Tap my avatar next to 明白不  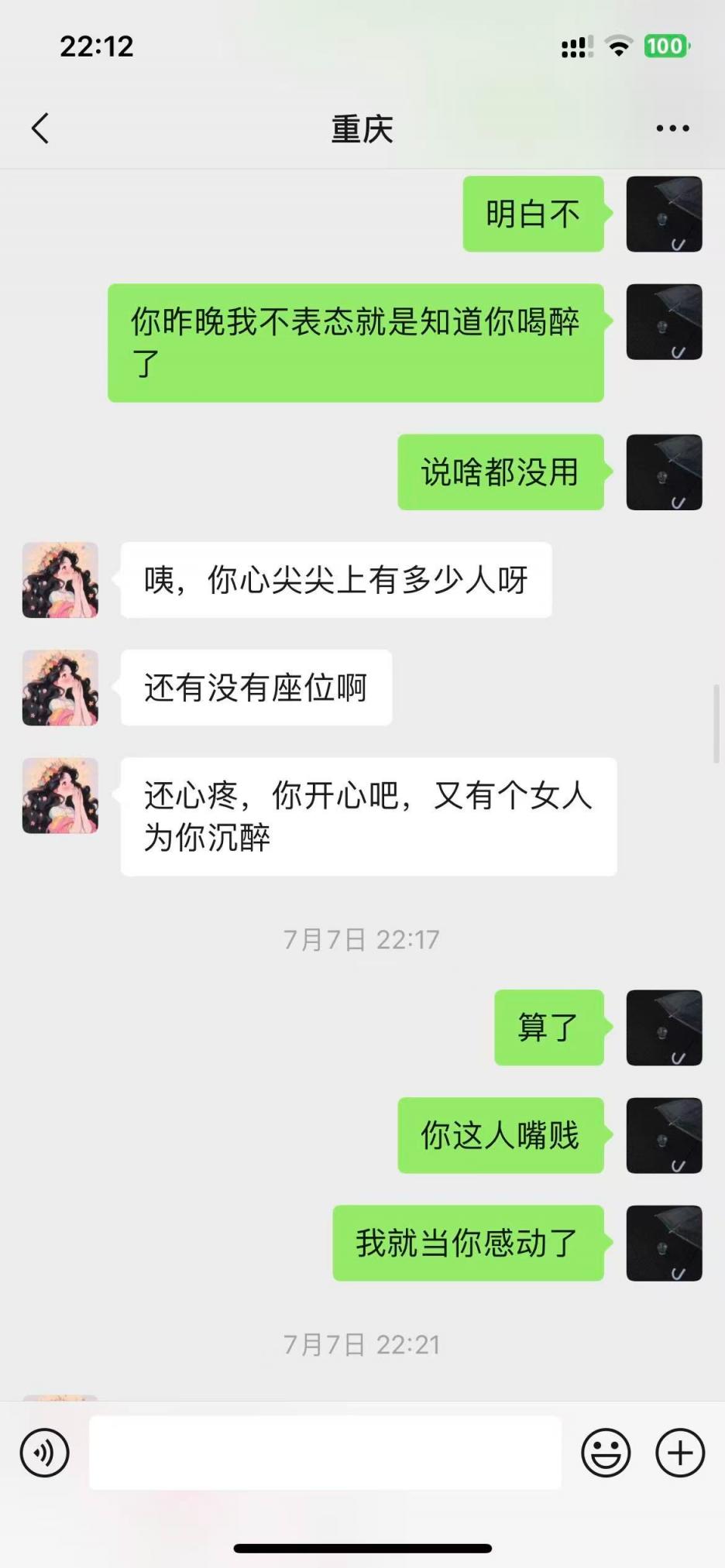pyautogui.click(x=664, y=214)
